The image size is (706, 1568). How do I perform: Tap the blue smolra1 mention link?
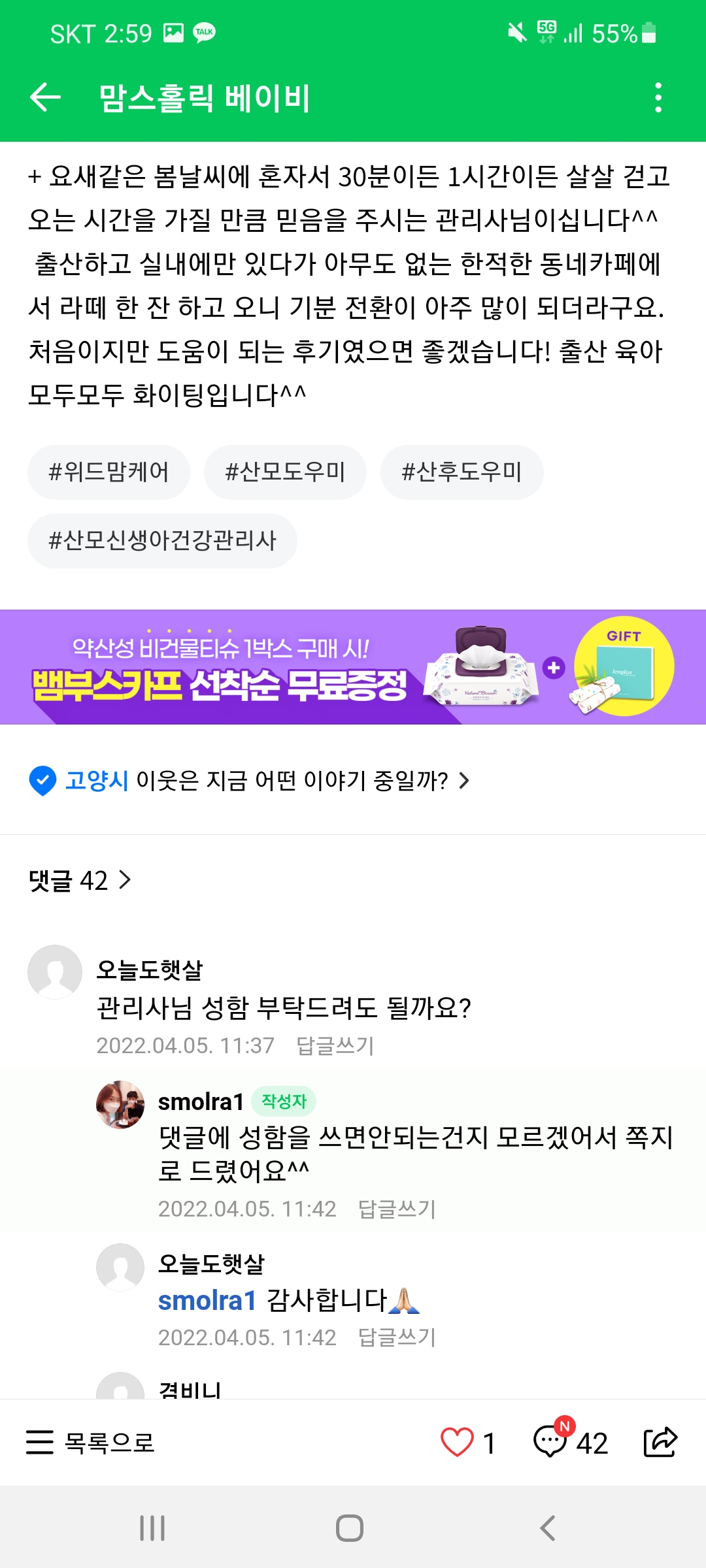point(207,1301)
